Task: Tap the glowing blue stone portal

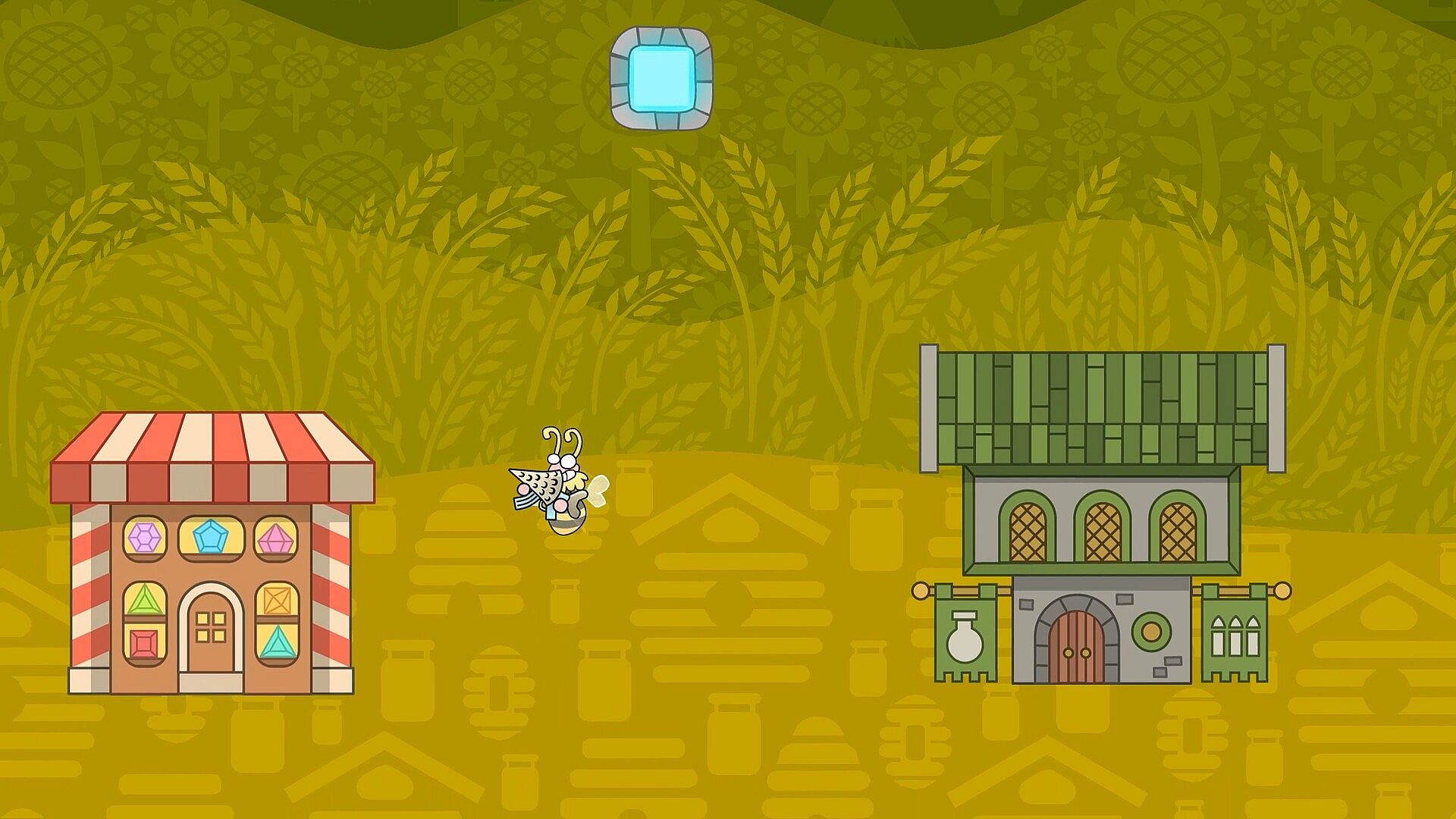Action: tap(661, 79)
